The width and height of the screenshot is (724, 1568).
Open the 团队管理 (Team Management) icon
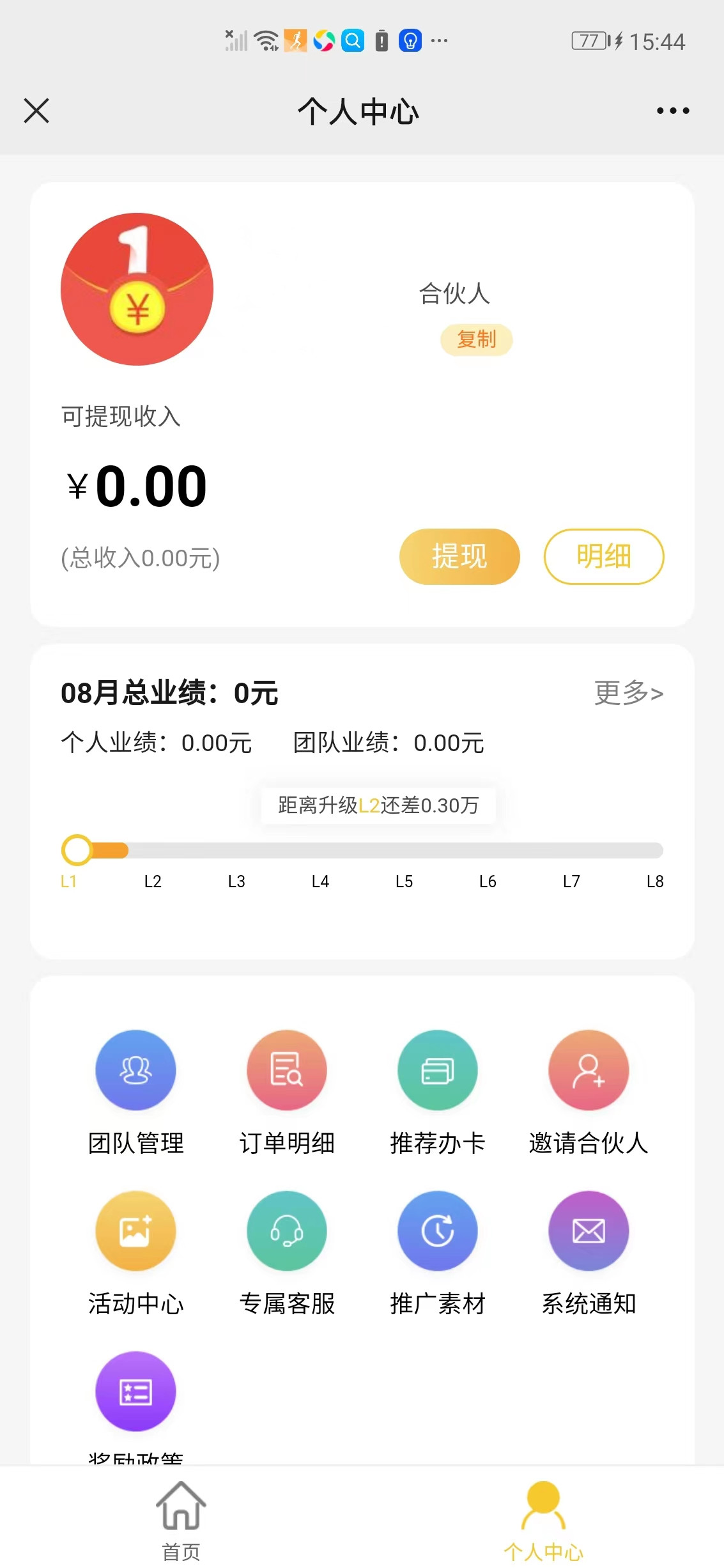[x=135, y=1070]
